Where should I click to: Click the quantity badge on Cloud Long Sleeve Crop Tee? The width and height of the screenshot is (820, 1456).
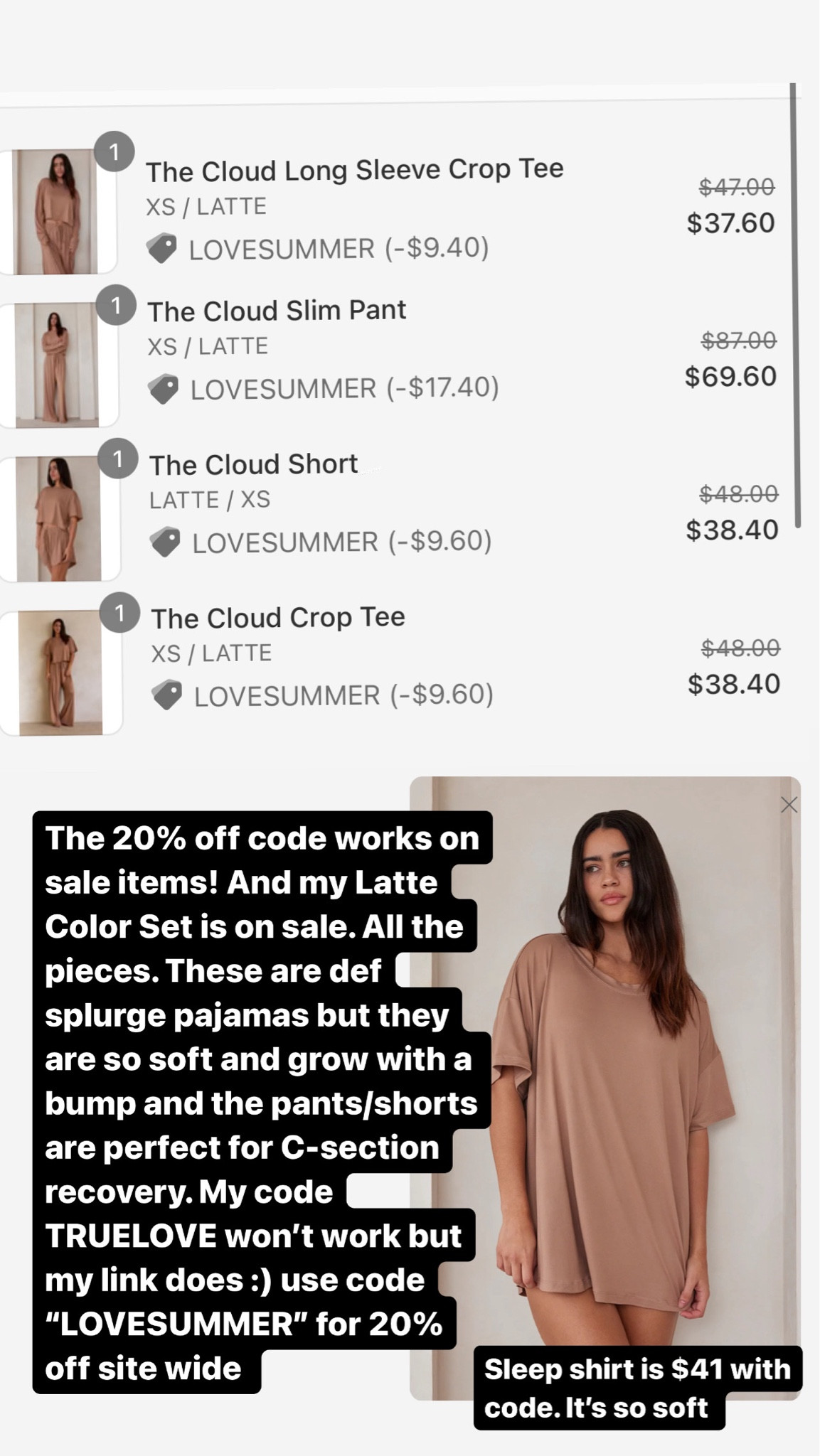point(116,150)
